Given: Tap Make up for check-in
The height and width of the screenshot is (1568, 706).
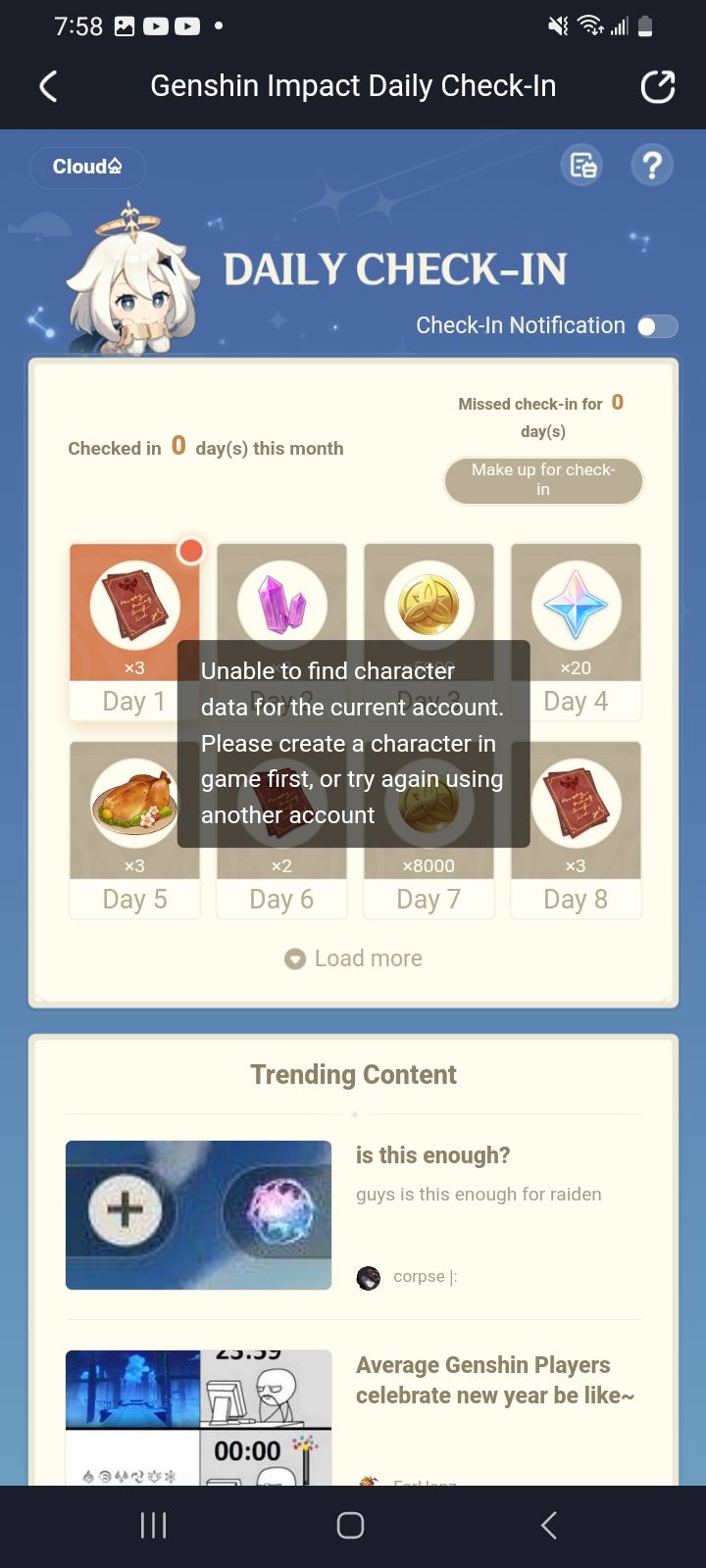Looking at the screenshot, I should pos(543,480).
